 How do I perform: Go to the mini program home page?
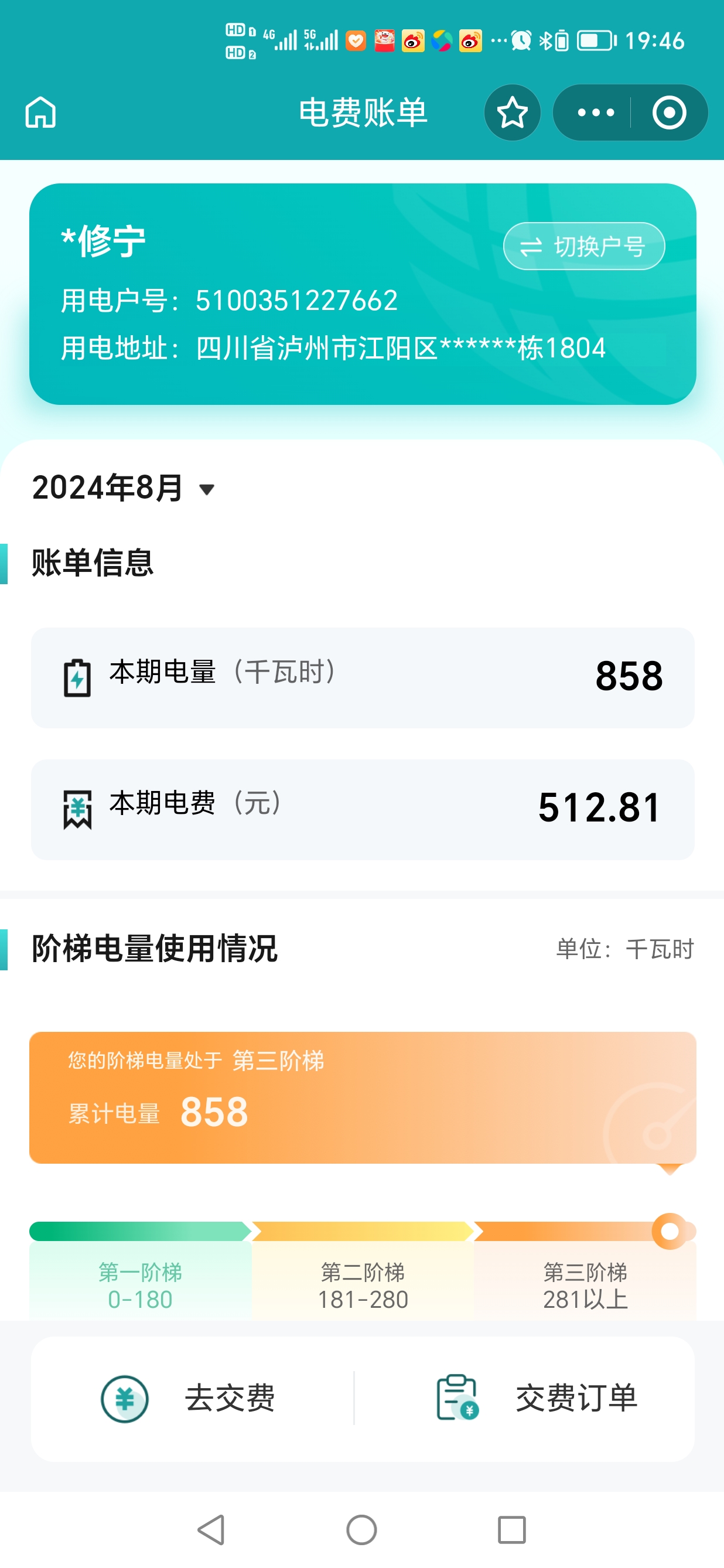pyautogui.click(x=40, y=113)
